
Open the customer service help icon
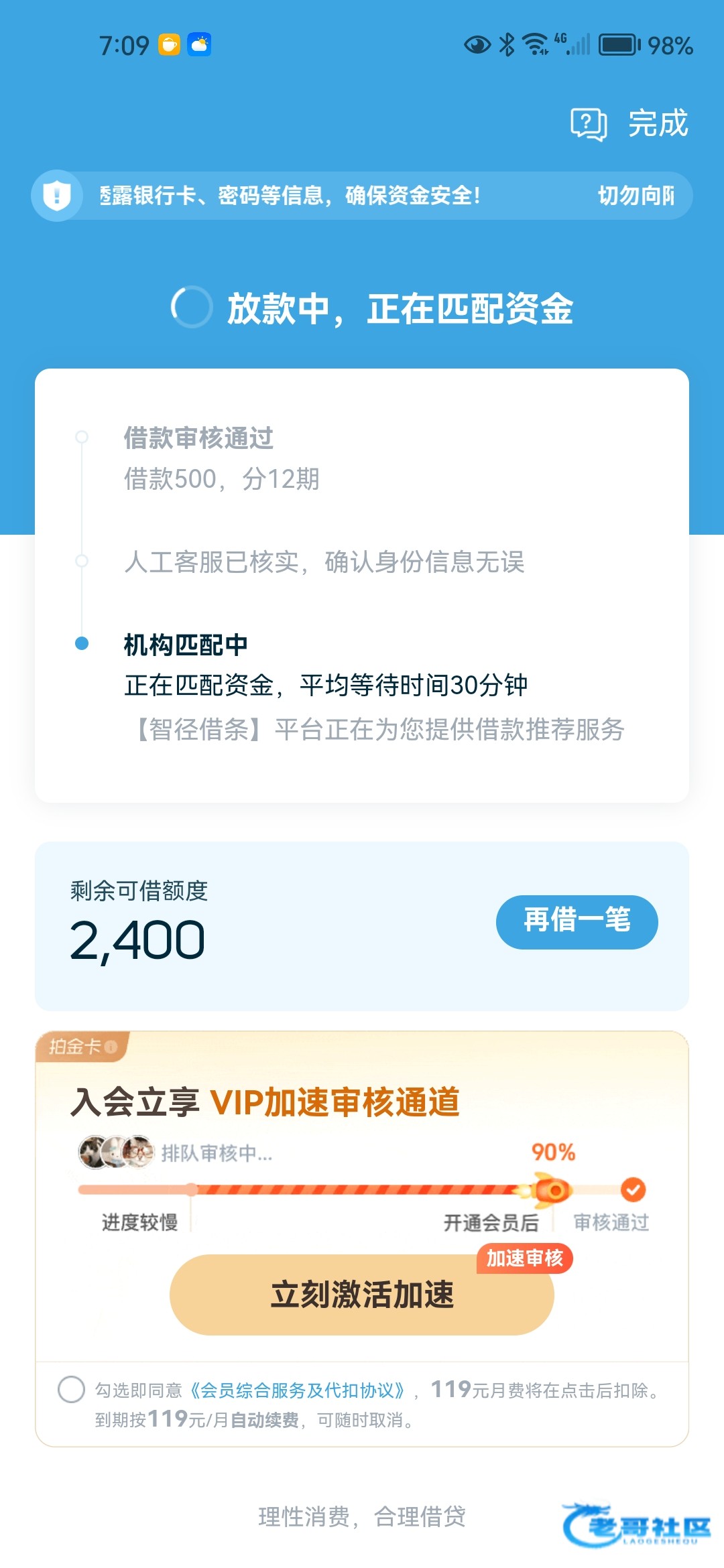[x=588, y=124]
